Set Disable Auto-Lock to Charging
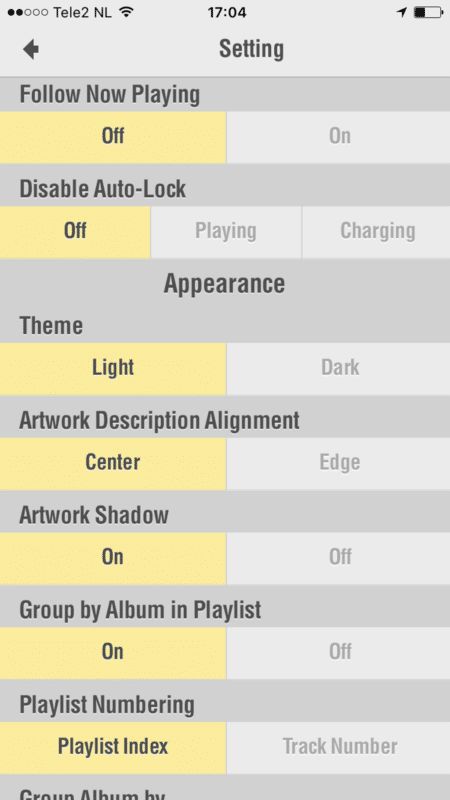This screenshot has height=800, width=450. click(377, 232)
